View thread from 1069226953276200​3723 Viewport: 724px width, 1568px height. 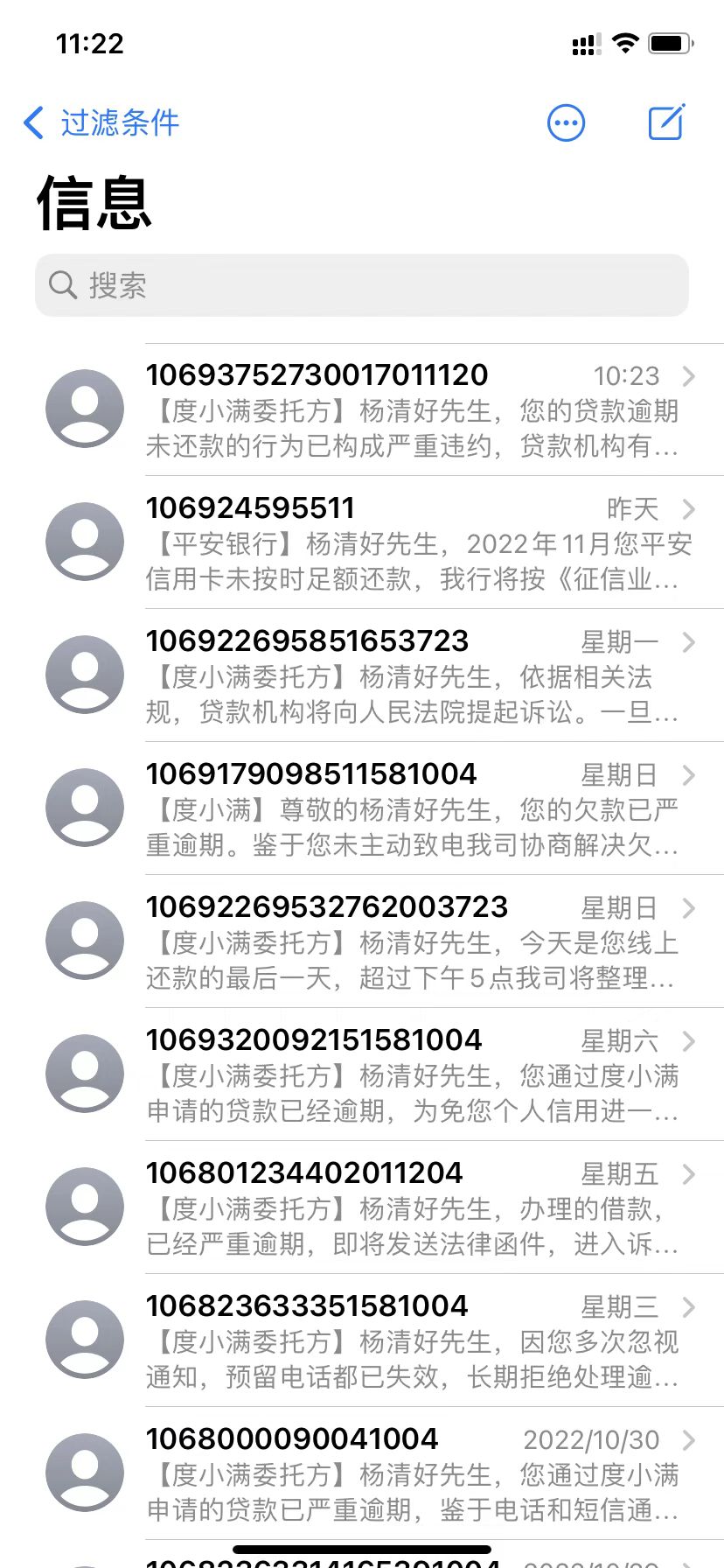click(411, 942)
